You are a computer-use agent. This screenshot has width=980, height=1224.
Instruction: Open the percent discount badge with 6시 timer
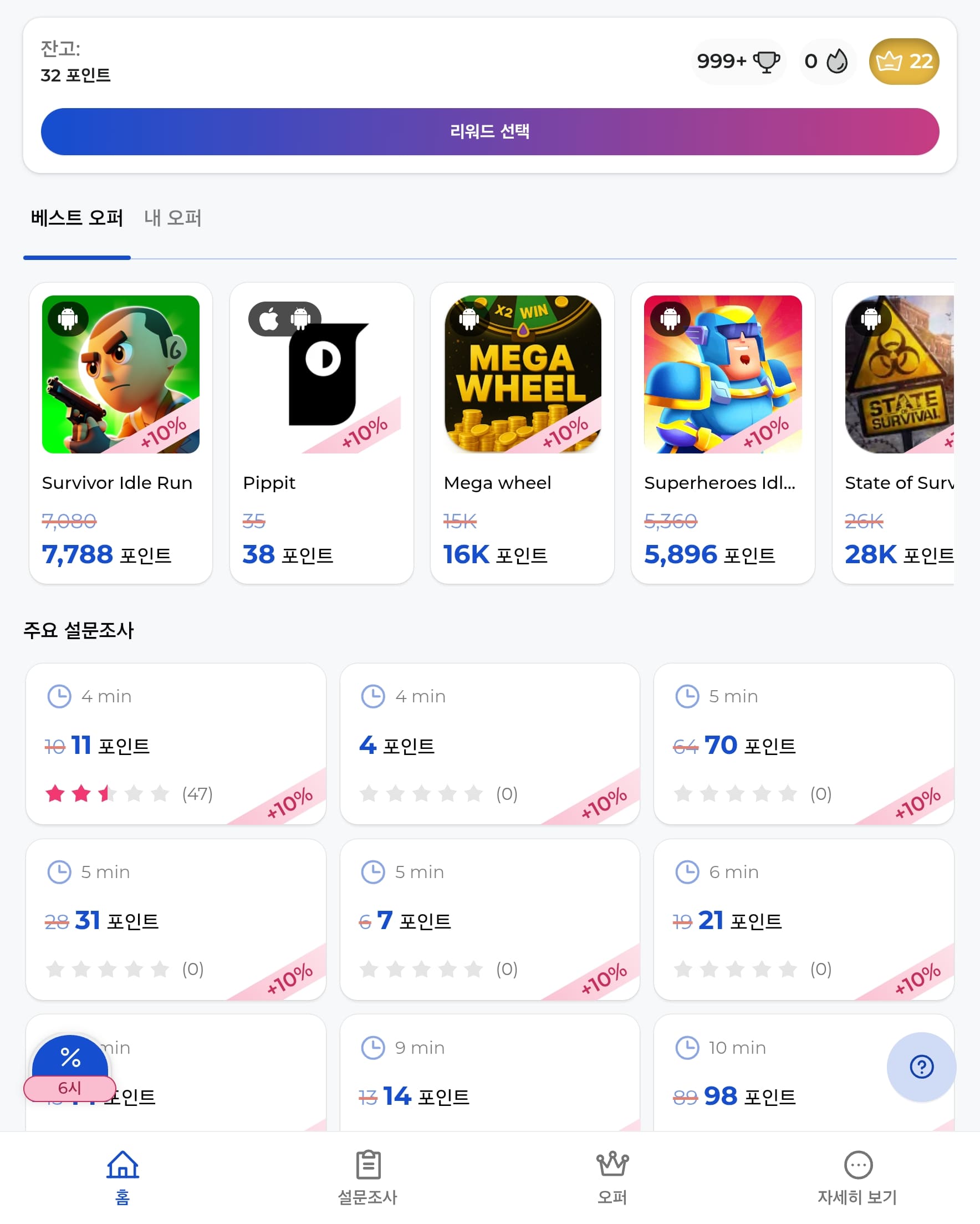[69, 1059]
